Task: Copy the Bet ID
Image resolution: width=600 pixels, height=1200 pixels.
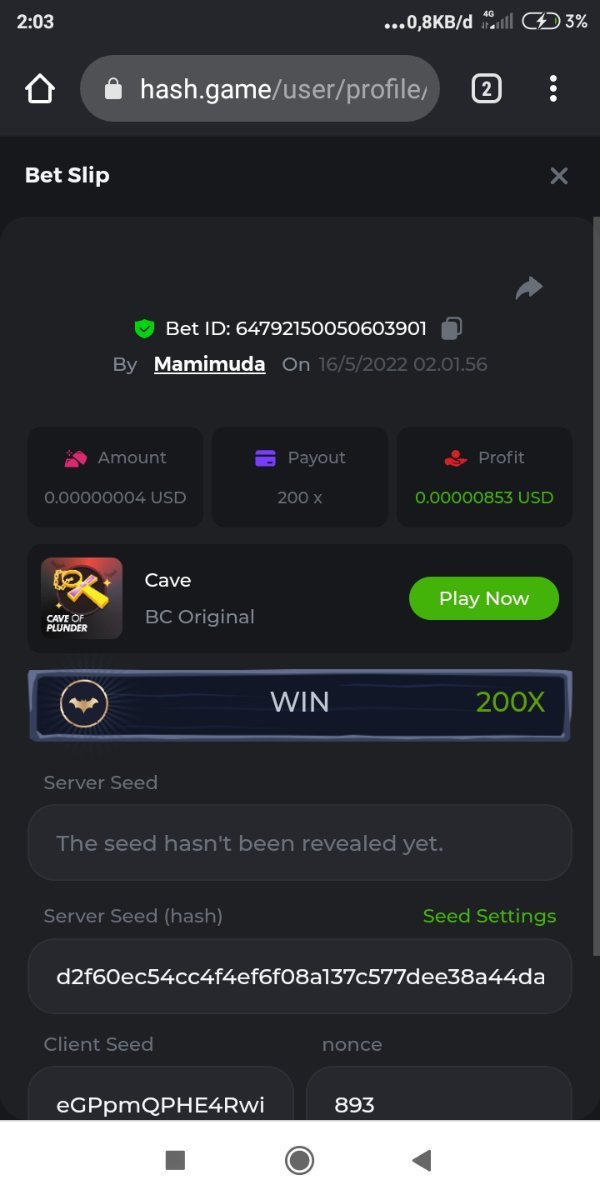Action: pyautogui.click(x=452, y=328)
